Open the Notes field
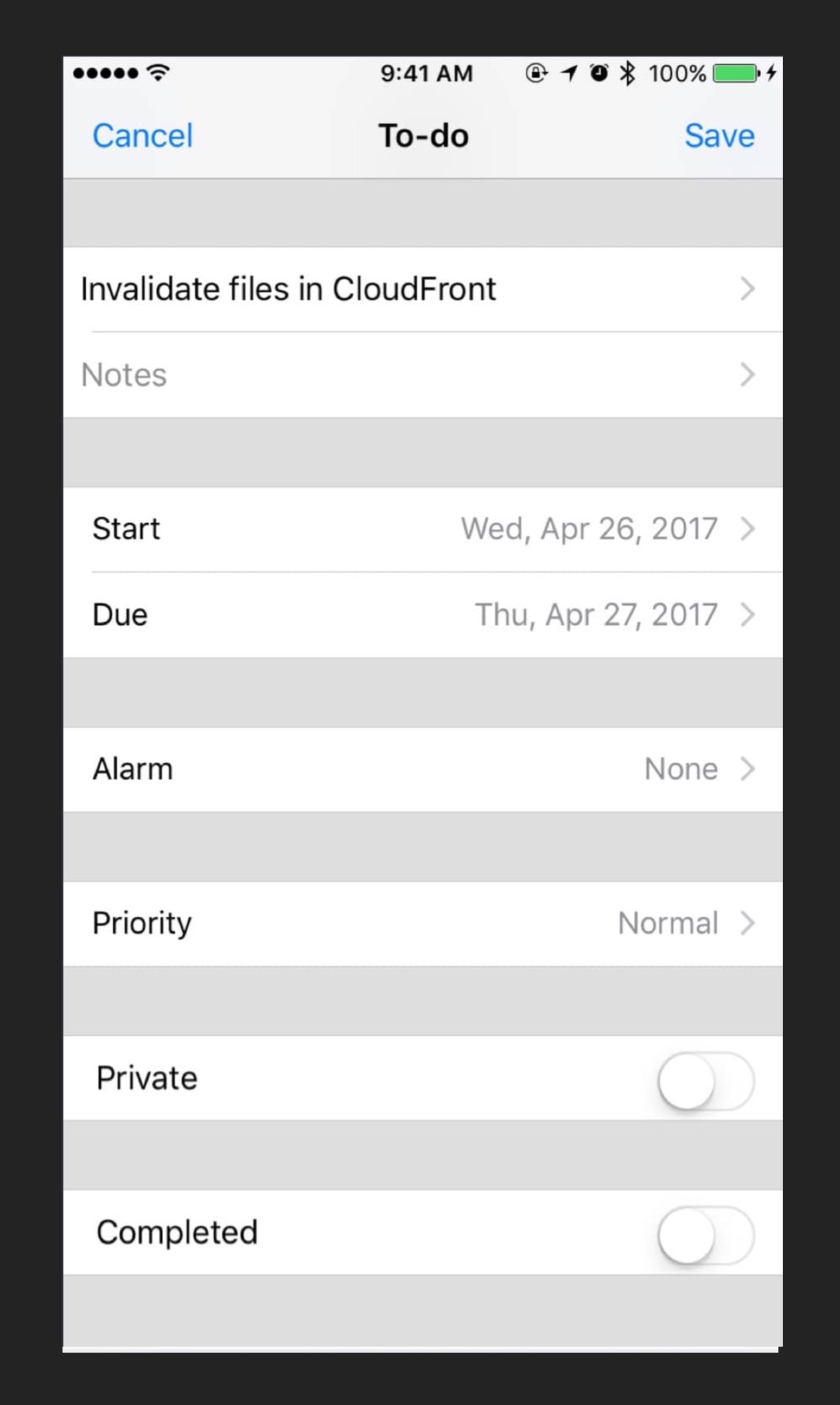Viewport: 840px width, 1405px height. coord(422,375)
